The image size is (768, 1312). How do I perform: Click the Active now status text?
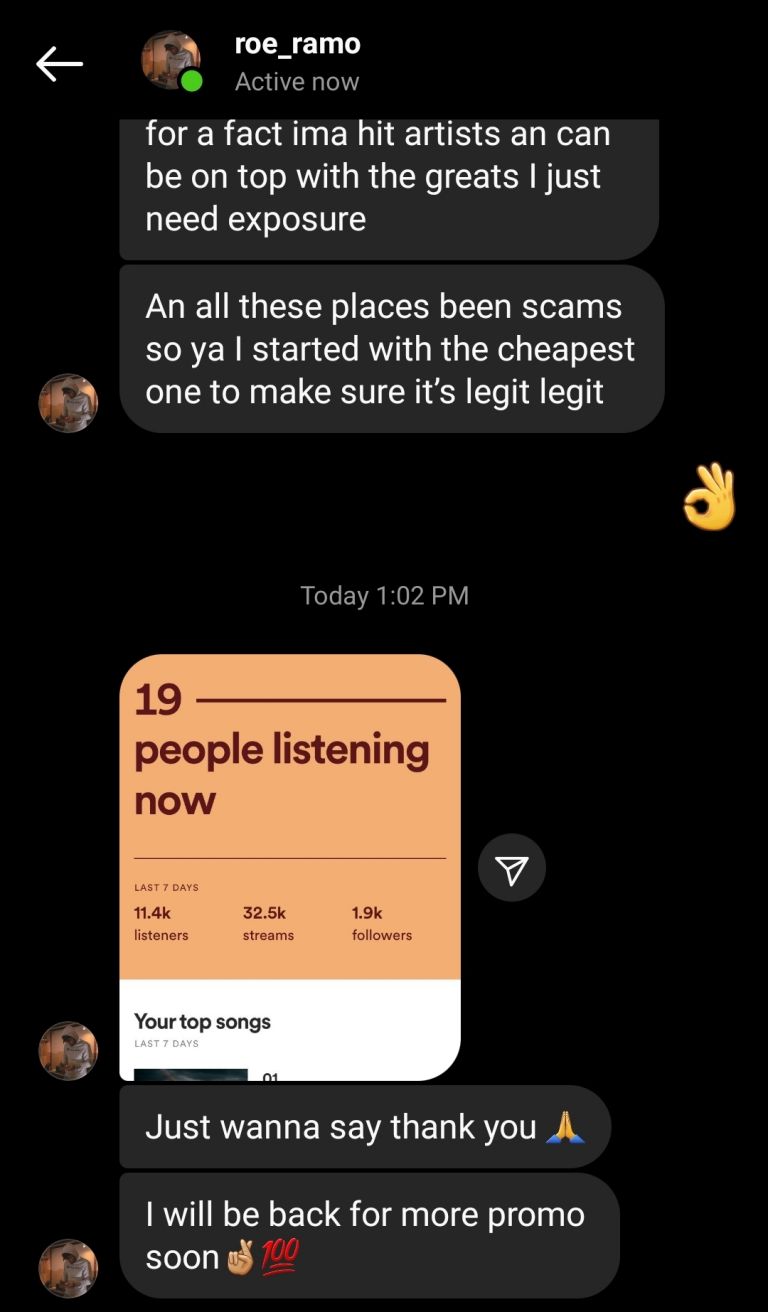pos(296,81)
